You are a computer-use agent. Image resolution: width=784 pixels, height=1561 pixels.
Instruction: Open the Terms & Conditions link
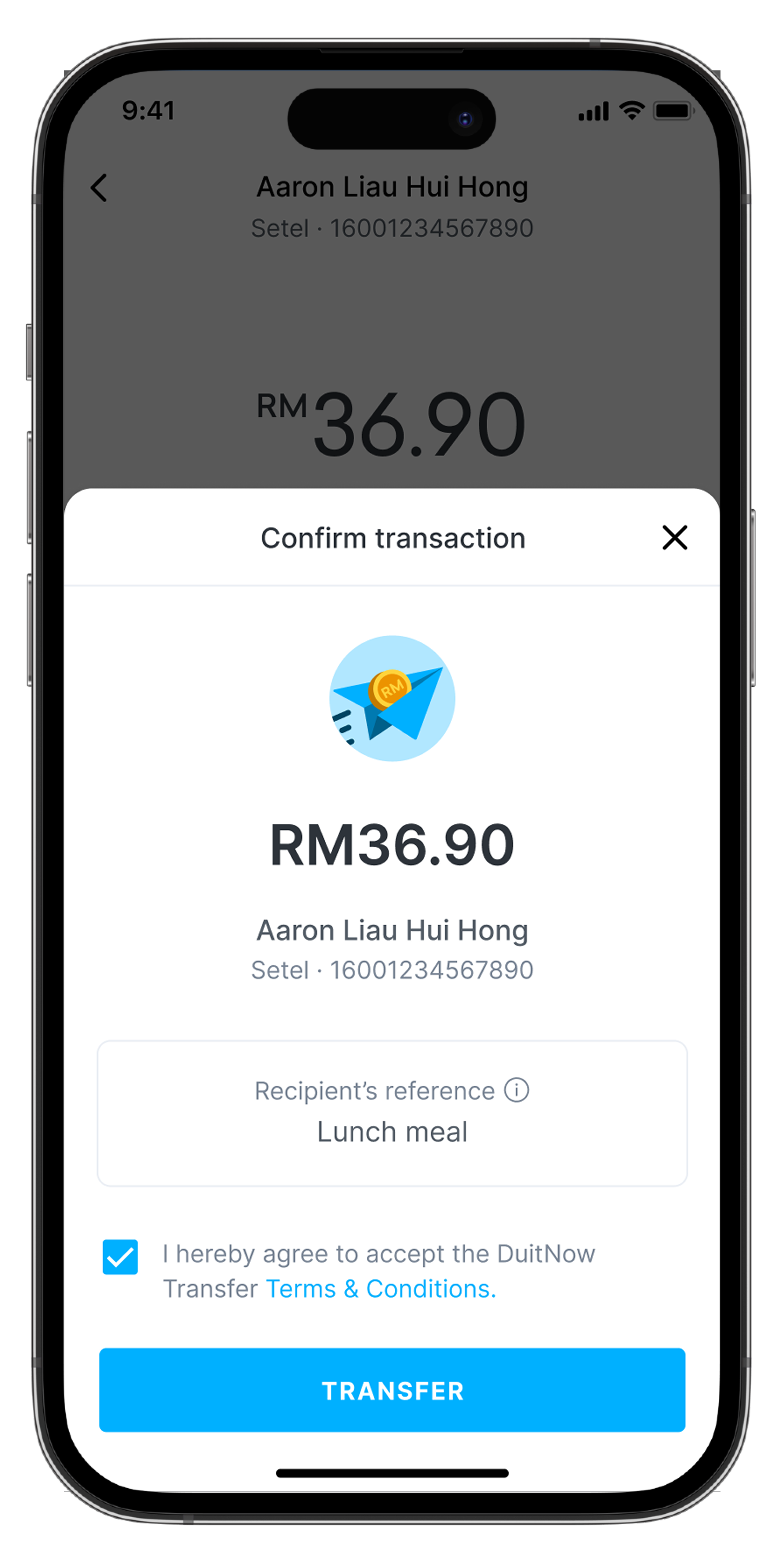381,1289
